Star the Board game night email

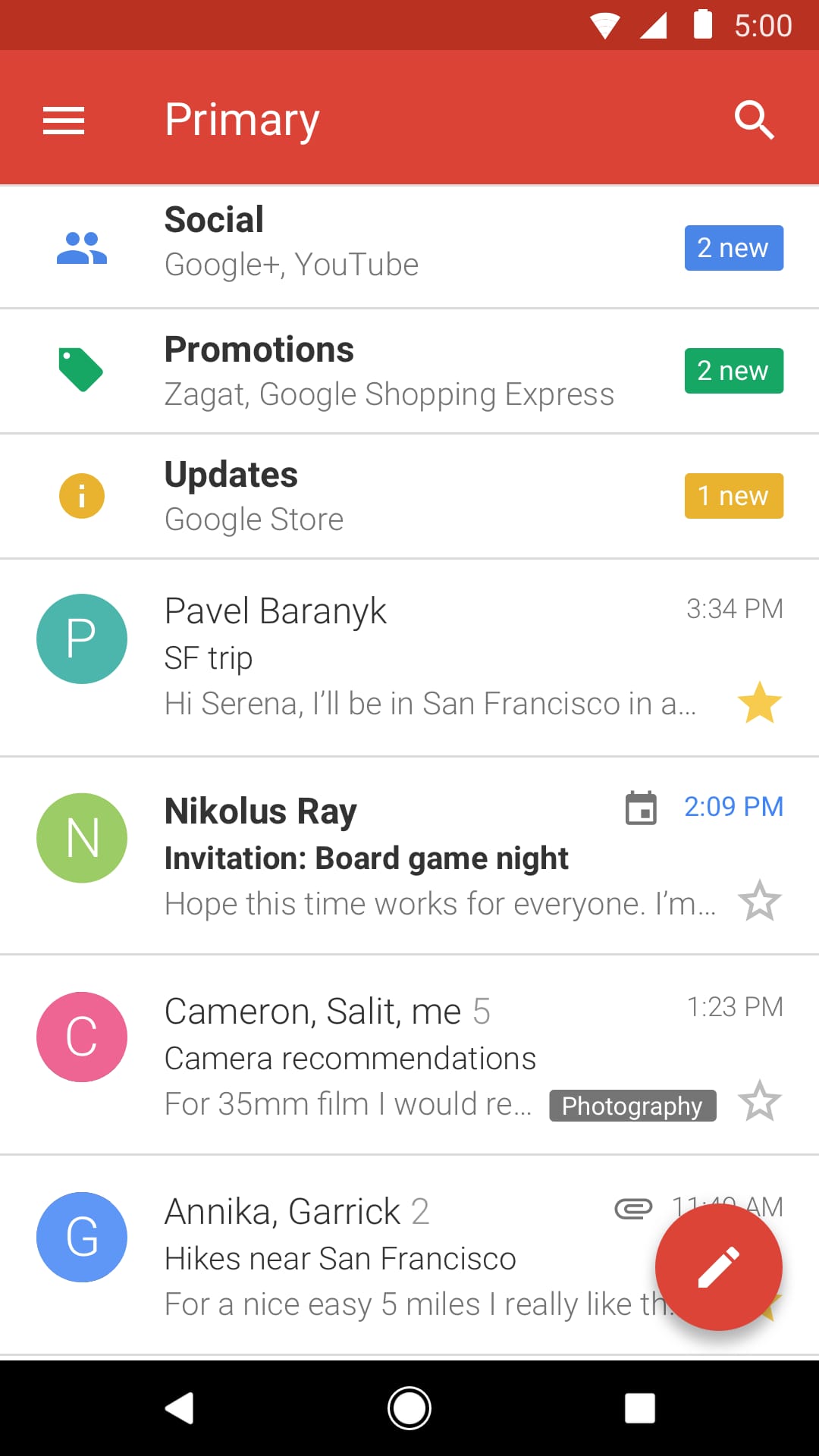(x=761, y=901)
